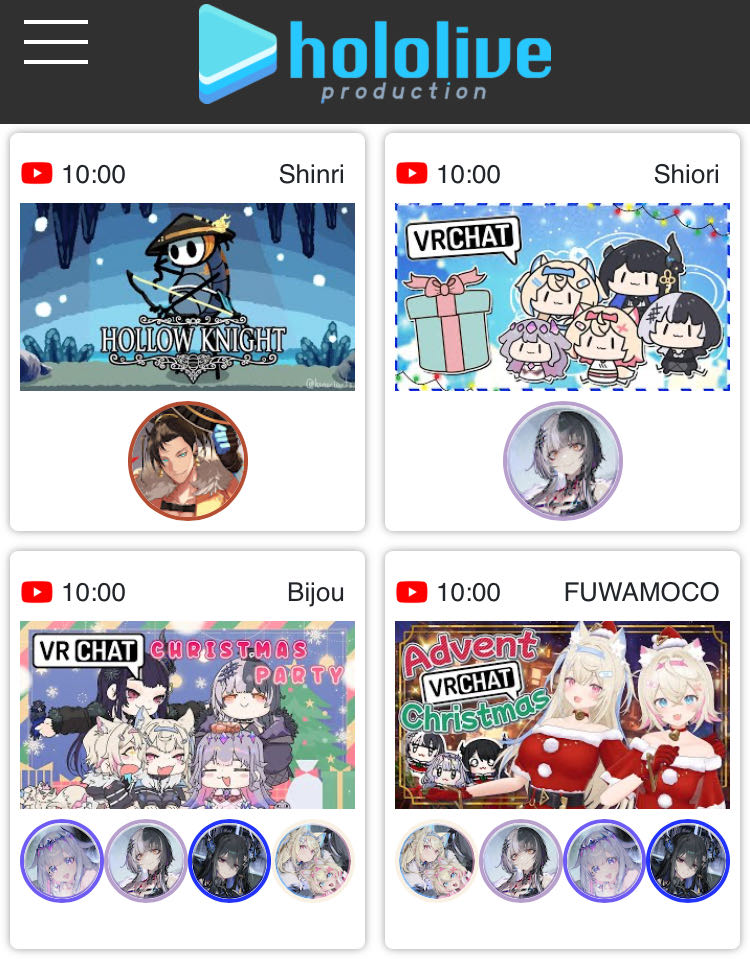
Task: Open FUWAMOCO's Advent VRChat Christmas stream
Action: pos(562,714)
